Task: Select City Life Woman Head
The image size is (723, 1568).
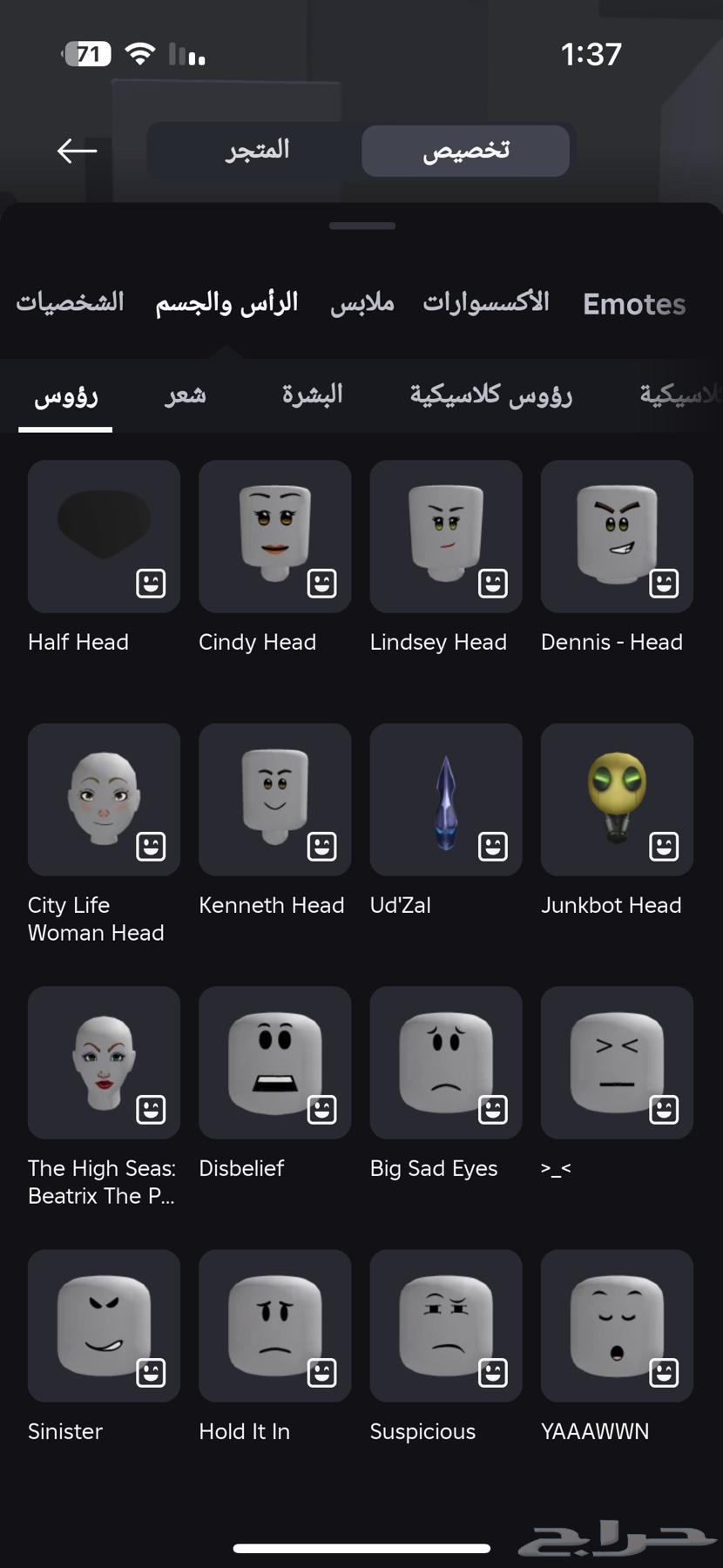Action: point(104,799)
